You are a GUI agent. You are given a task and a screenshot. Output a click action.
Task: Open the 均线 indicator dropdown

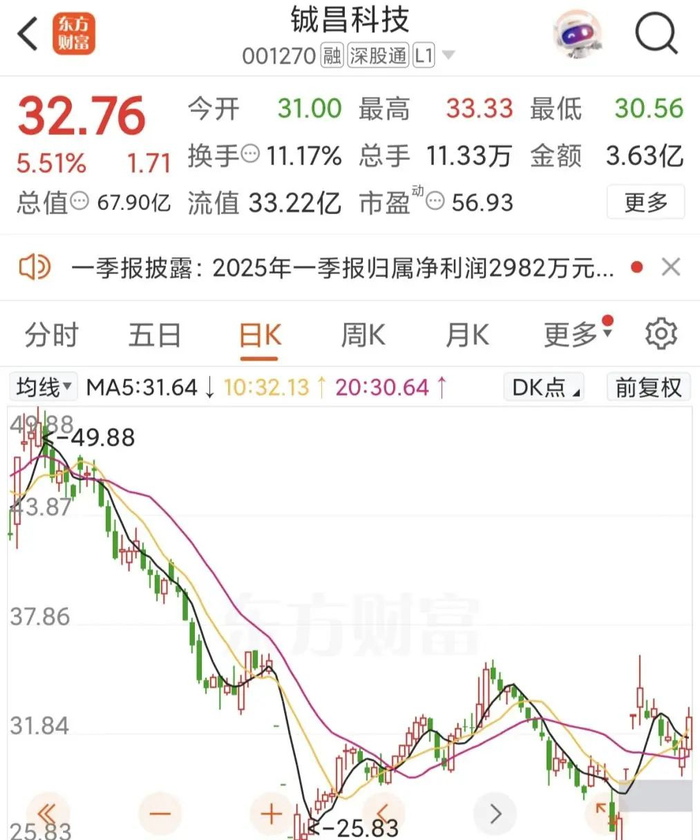[44, 387]
